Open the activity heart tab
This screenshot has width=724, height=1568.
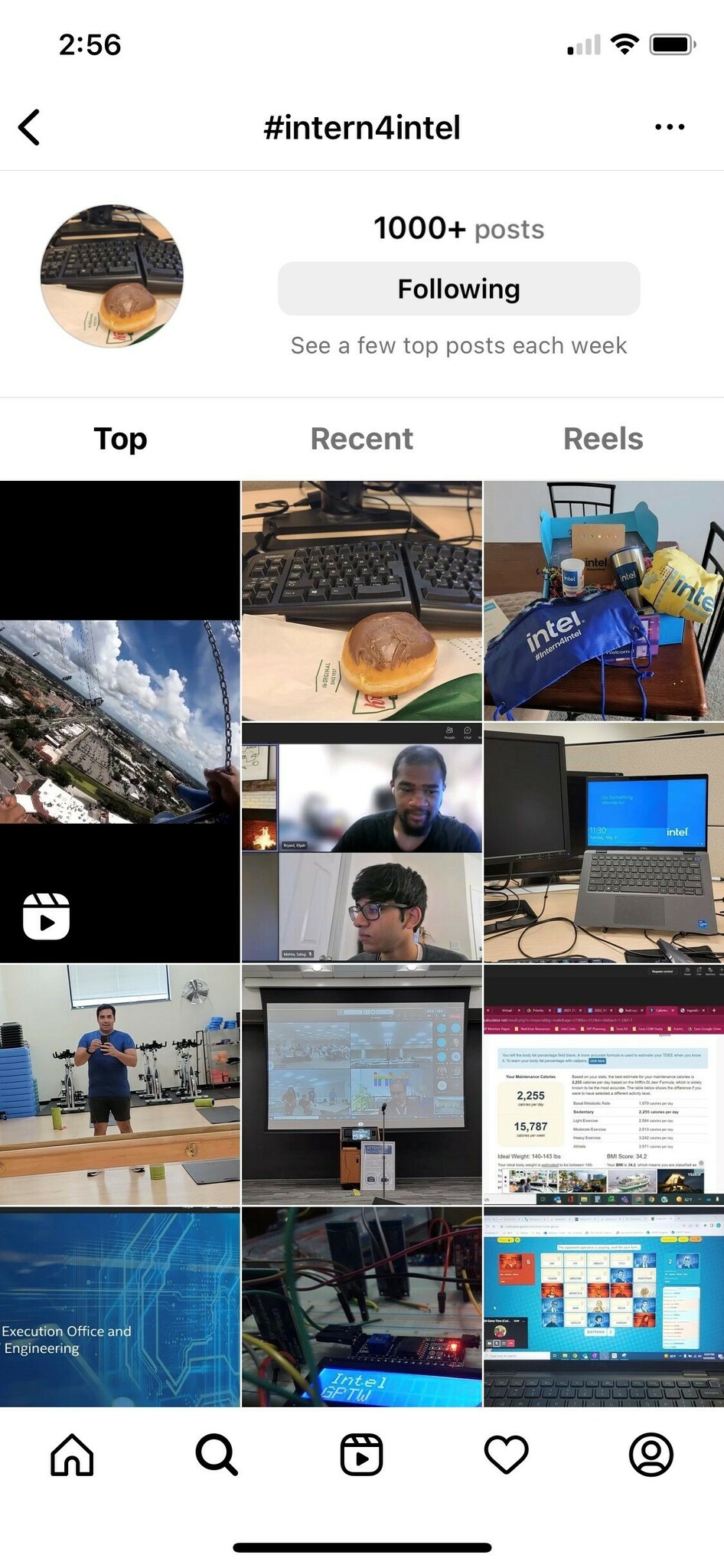pyautogui.click(x=507, y=1454)
